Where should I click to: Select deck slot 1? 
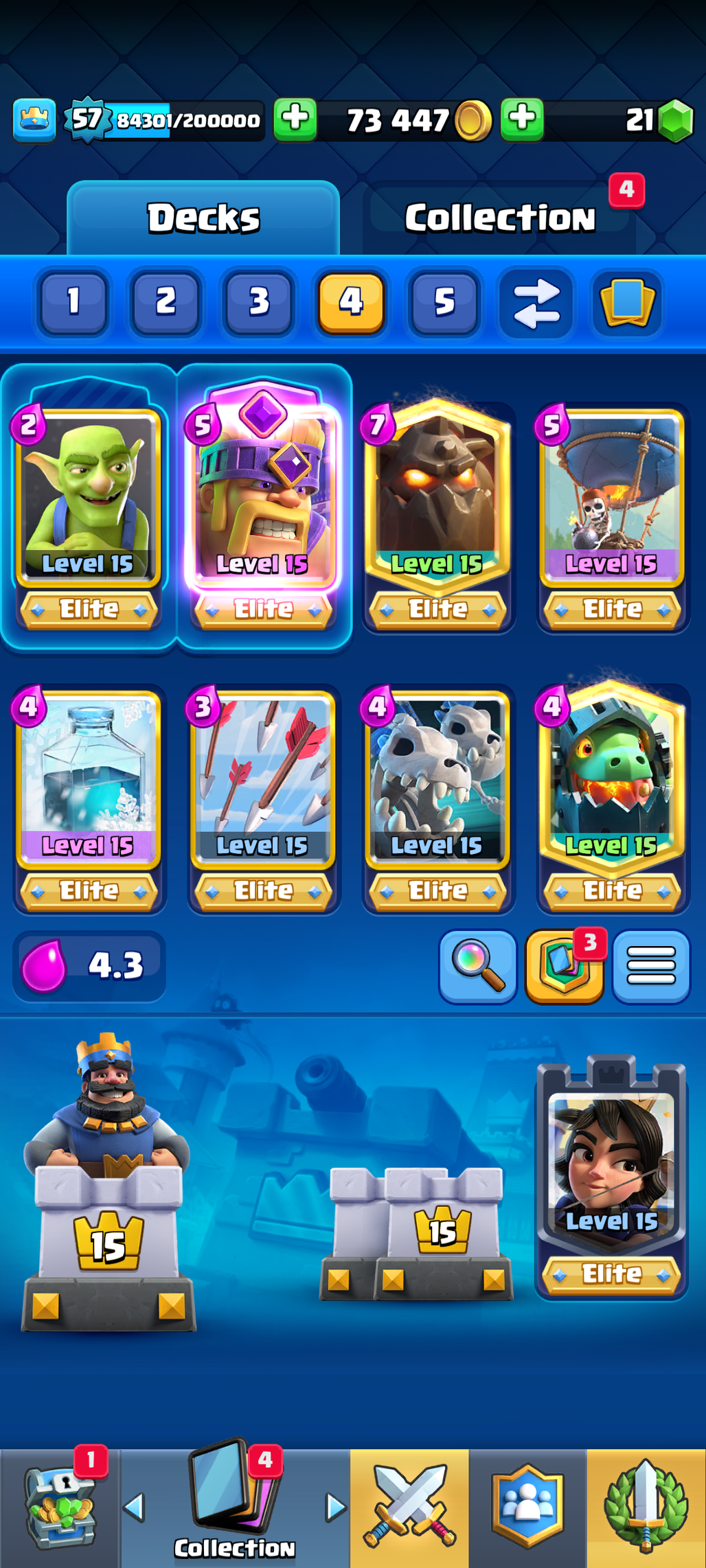click(73, 301)
